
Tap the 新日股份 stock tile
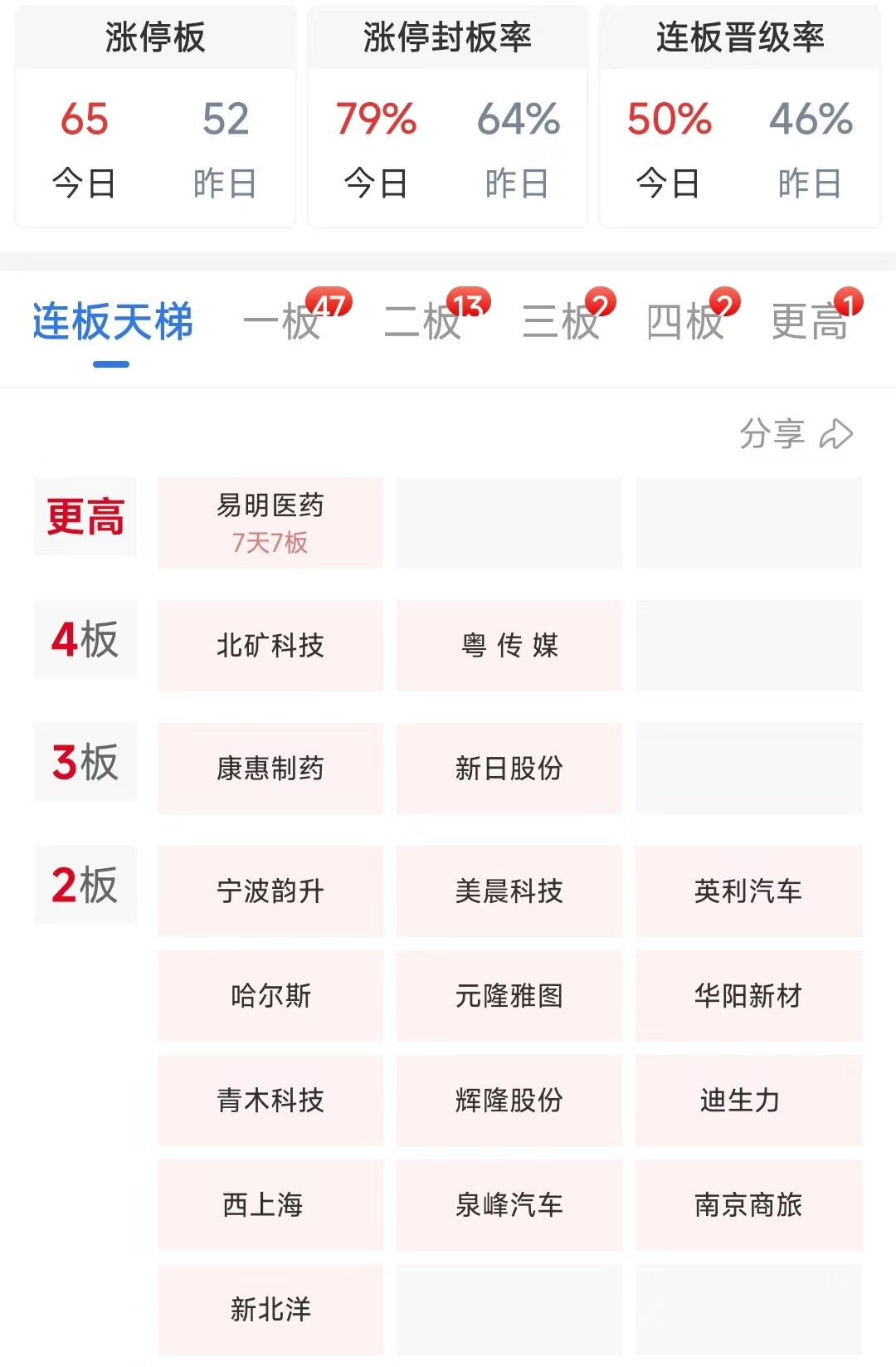(x=509, y=768)
